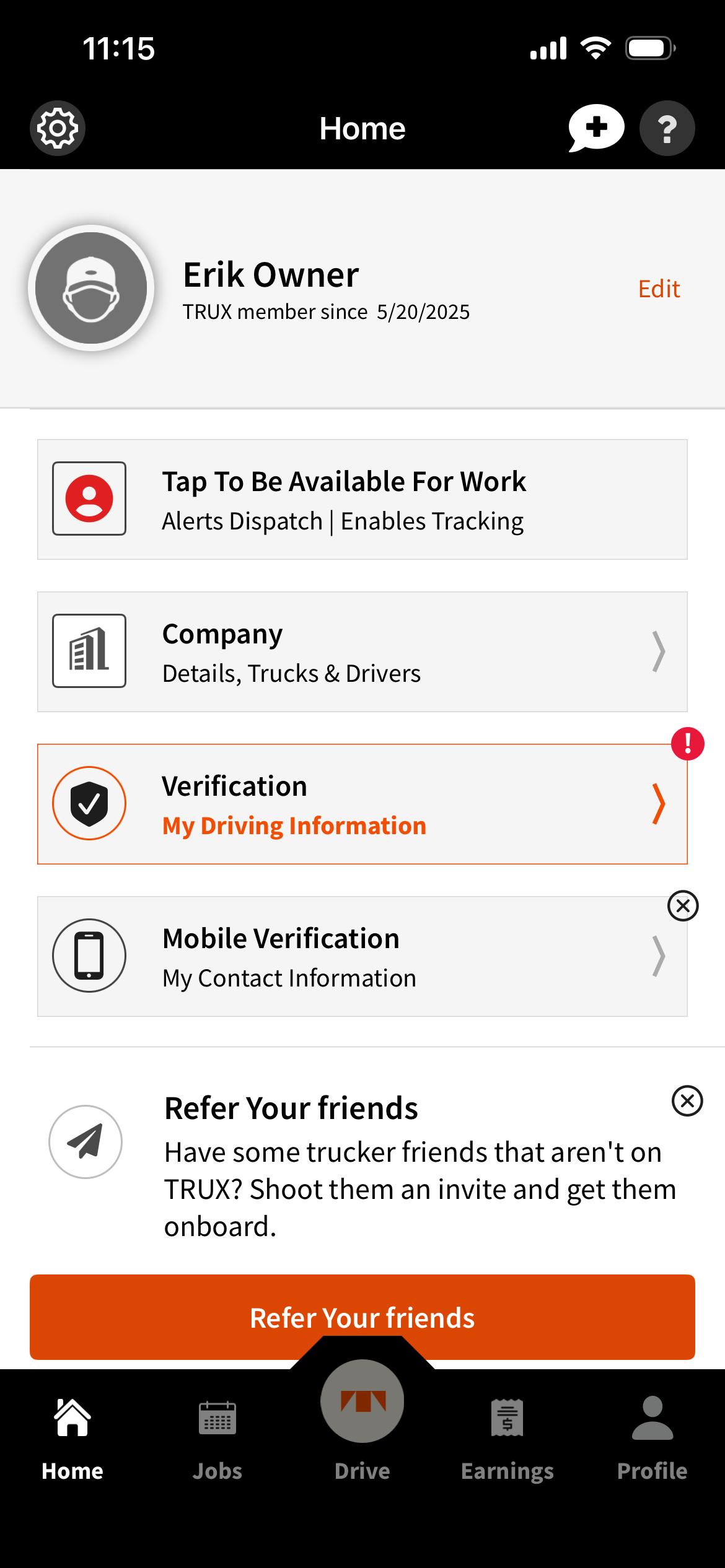Viewport: 725px width, 1568px height.
Task: Dismiss the Mobile Verification card
Action: [x=683, y=906]
